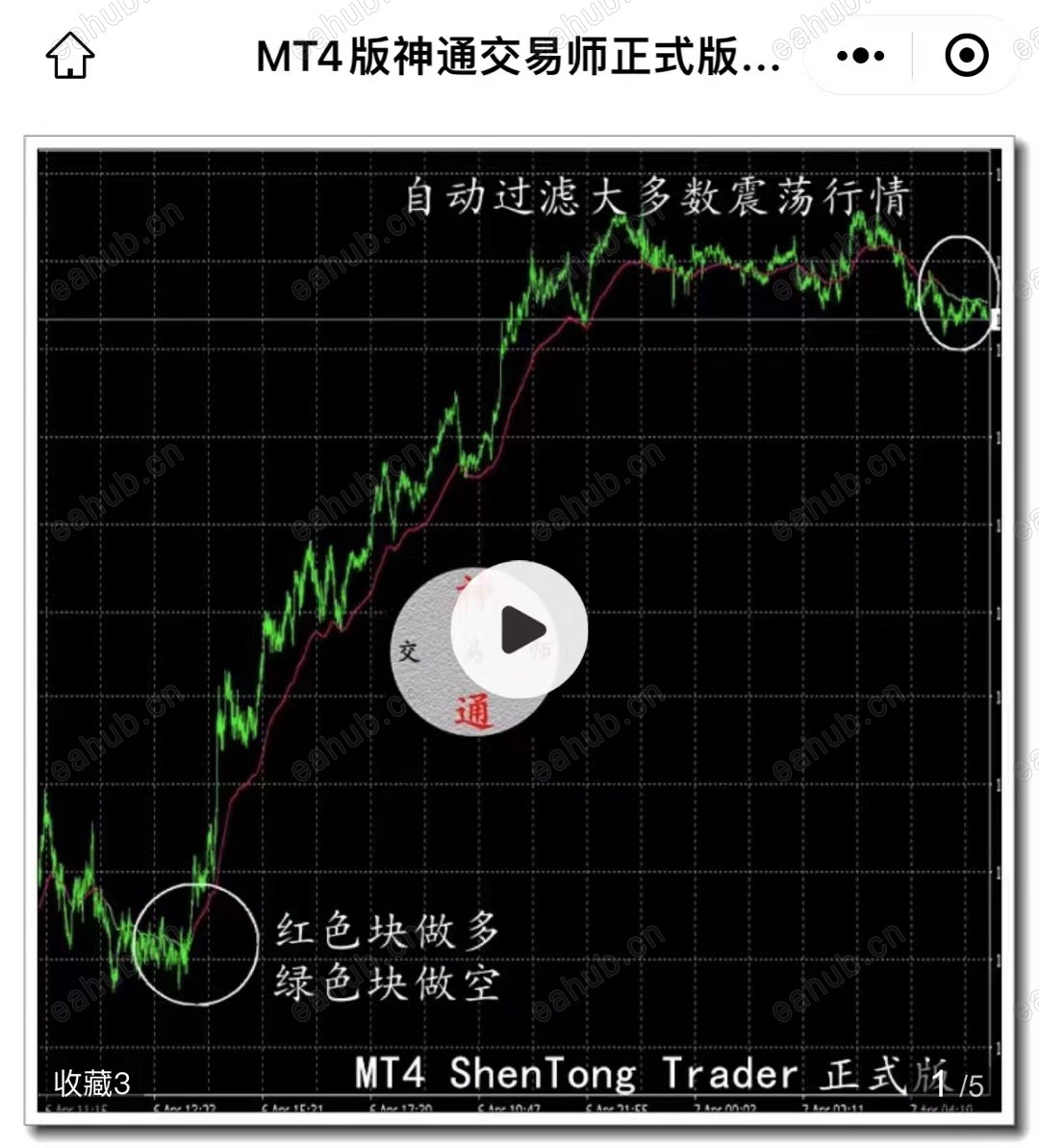This screenshot has height=1148, width=1039.
Task: Tap the circled area at the chart's top right
Action: click(x=959, y=293)
